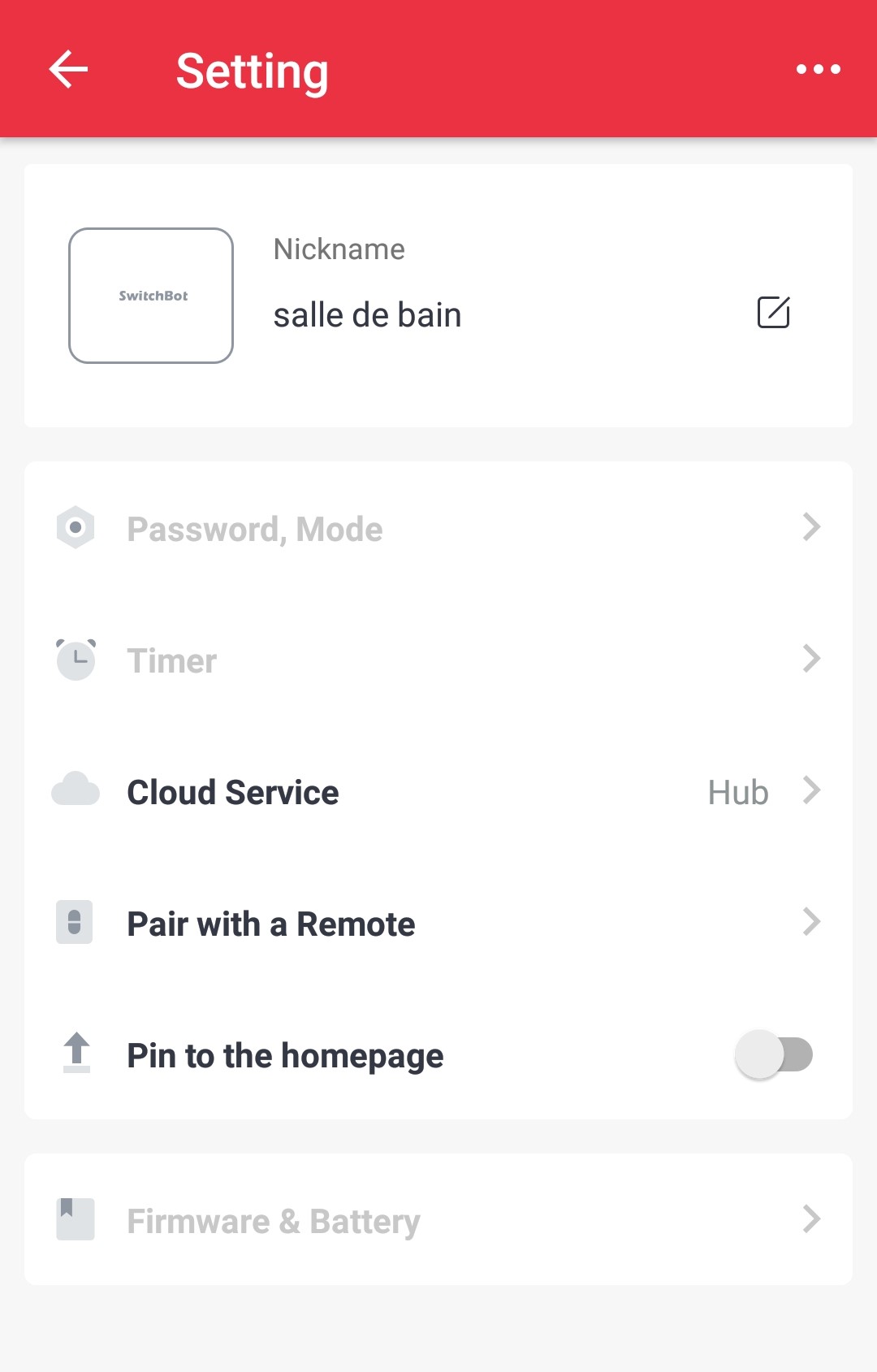Open Cloud Service options

438,792
